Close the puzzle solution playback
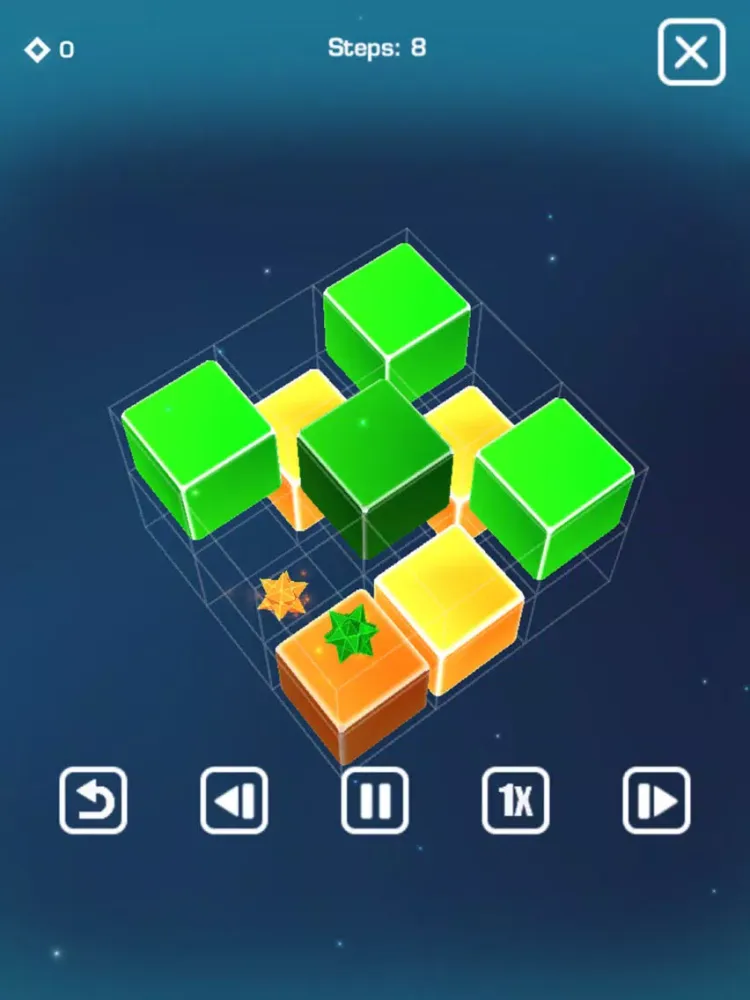Viewport: 750px width, 1000px height. pyautogui.click(x=691, y=52)
